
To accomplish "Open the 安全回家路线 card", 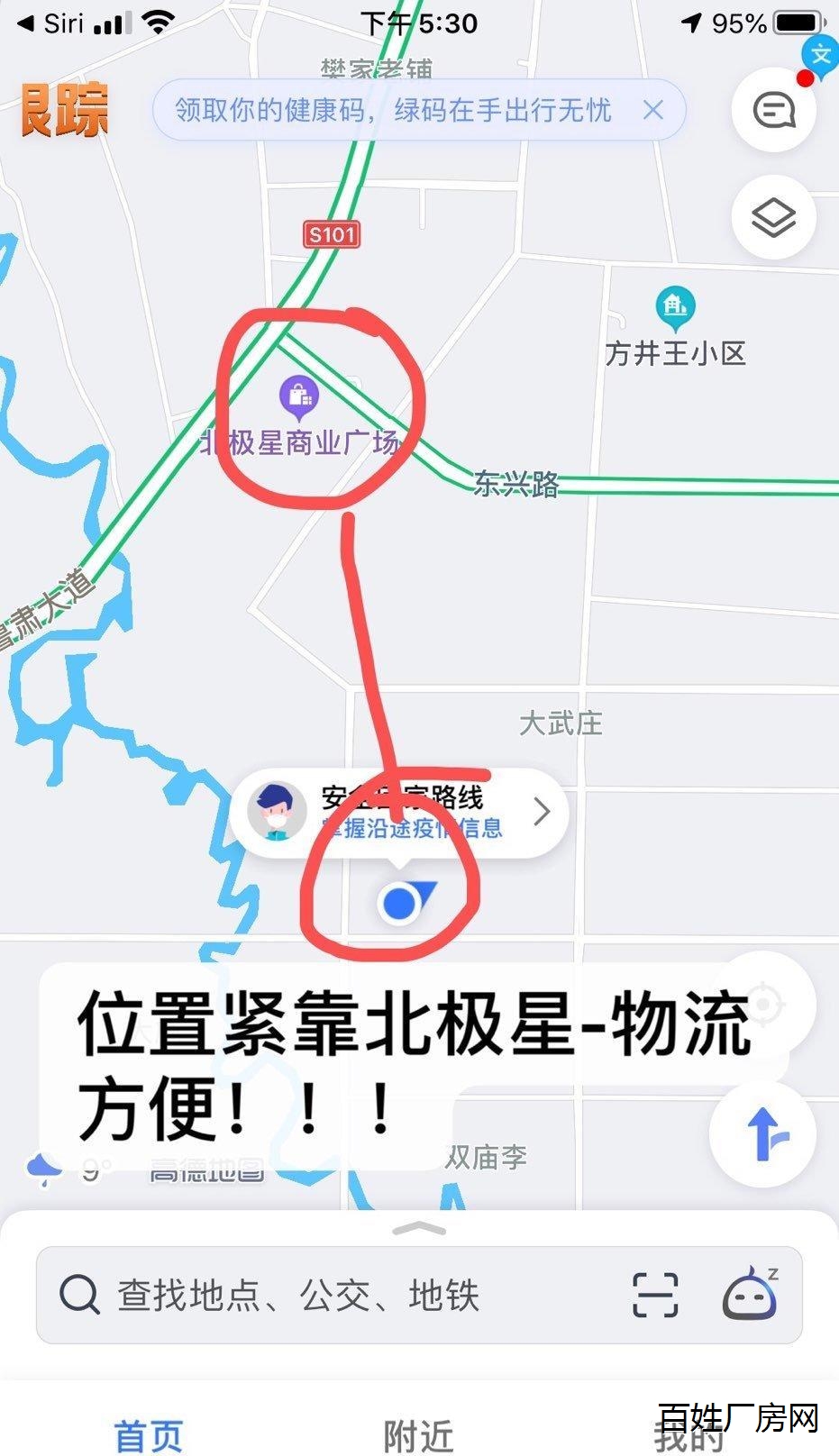I will pyautogui.click(x=401, y=812).
